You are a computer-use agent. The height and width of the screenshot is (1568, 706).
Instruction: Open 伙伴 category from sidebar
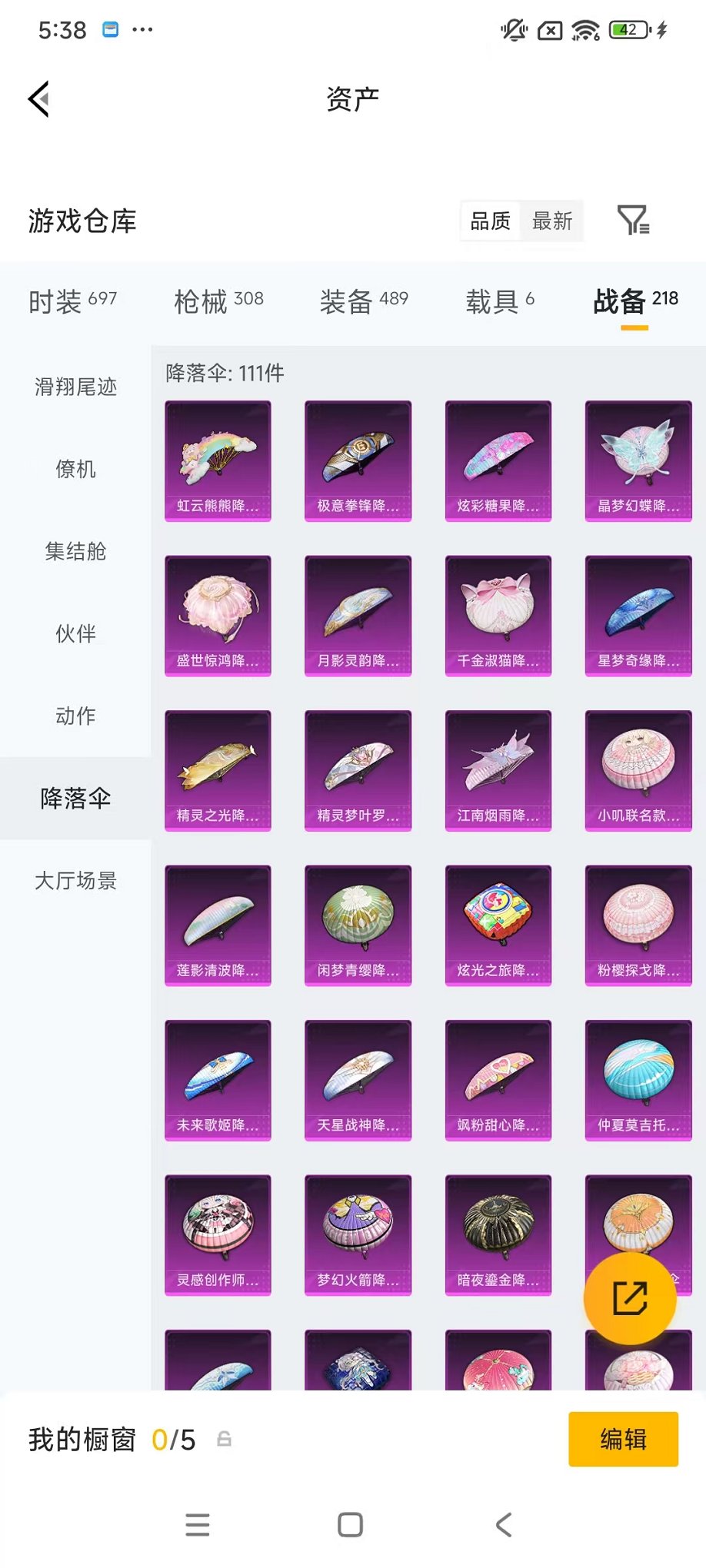tap(75, 634)
